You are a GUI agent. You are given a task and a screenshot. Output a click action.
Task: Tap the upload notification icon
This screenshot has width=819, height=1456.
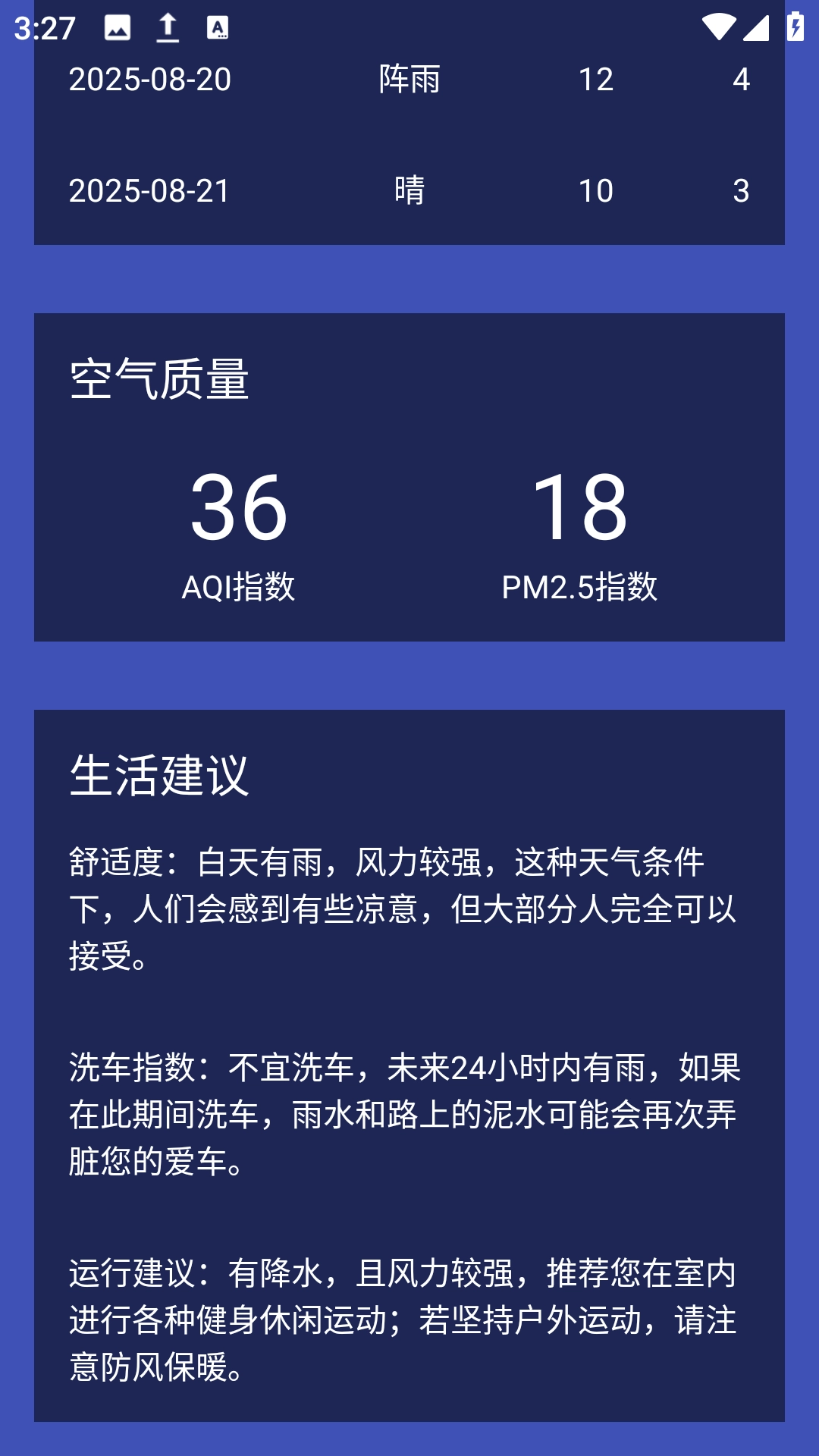(x=165, y=27)
